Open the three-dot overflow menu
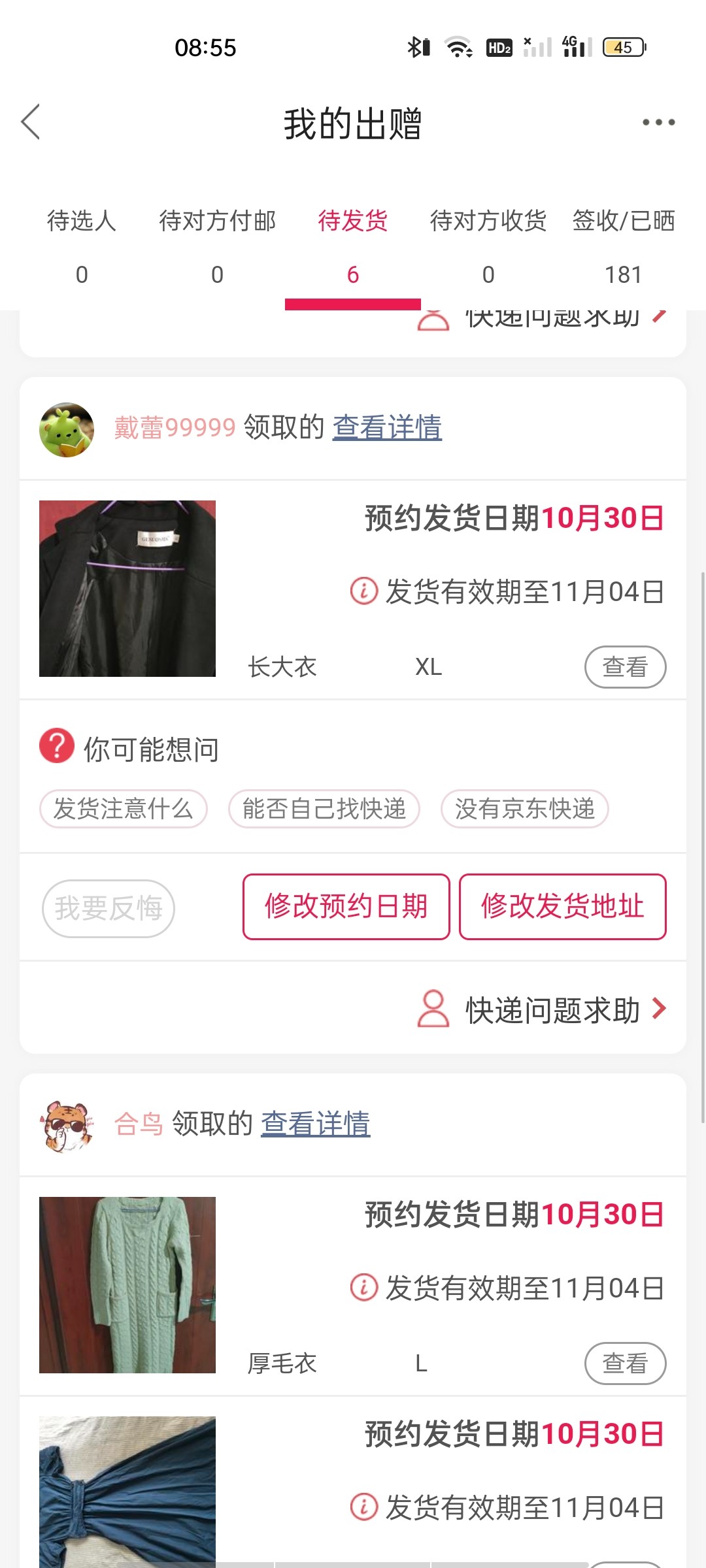This screenshot has width=706, height=1568. click(x=658, y=122)
